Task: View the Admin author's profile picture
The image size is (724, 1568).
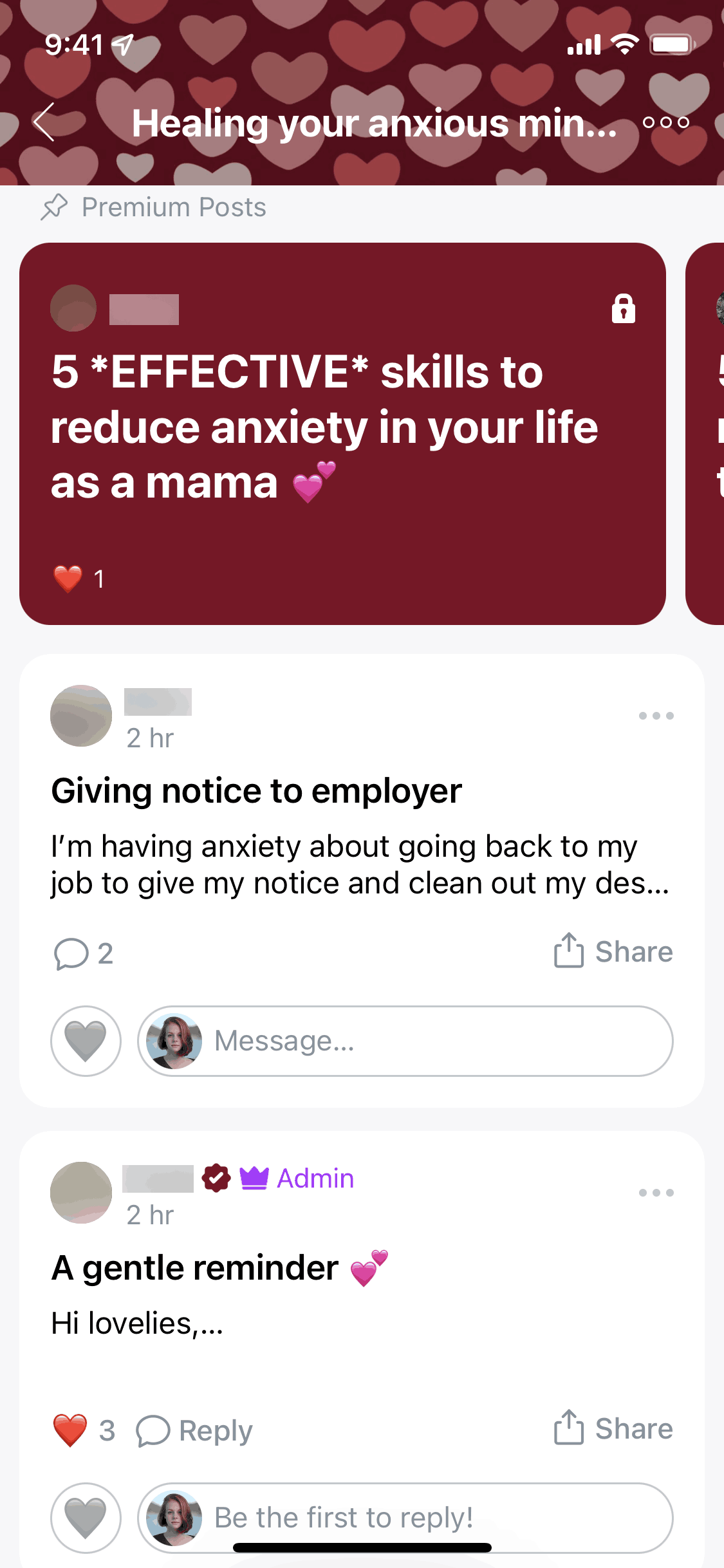Action: pos(81,1193)
